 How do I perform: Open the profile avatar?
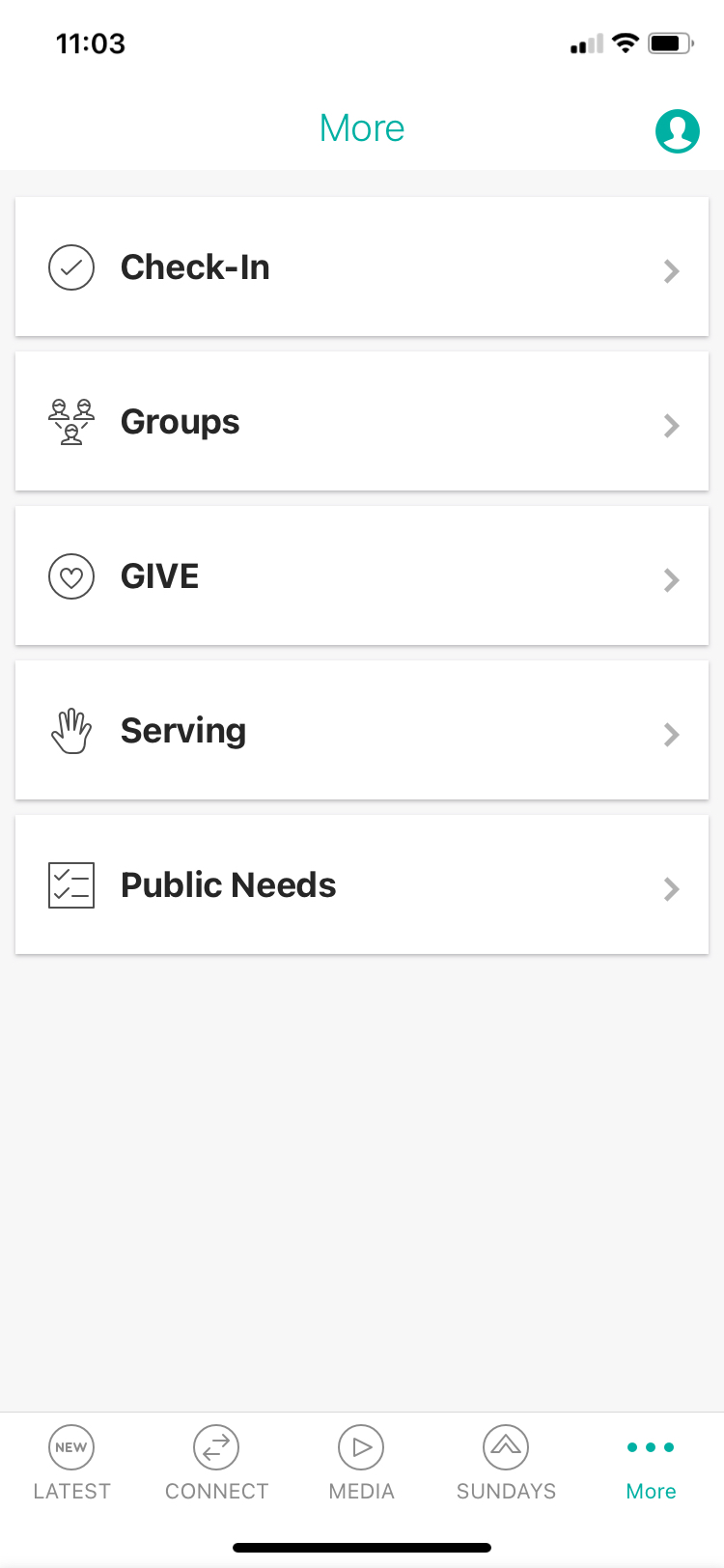[677, 129]
